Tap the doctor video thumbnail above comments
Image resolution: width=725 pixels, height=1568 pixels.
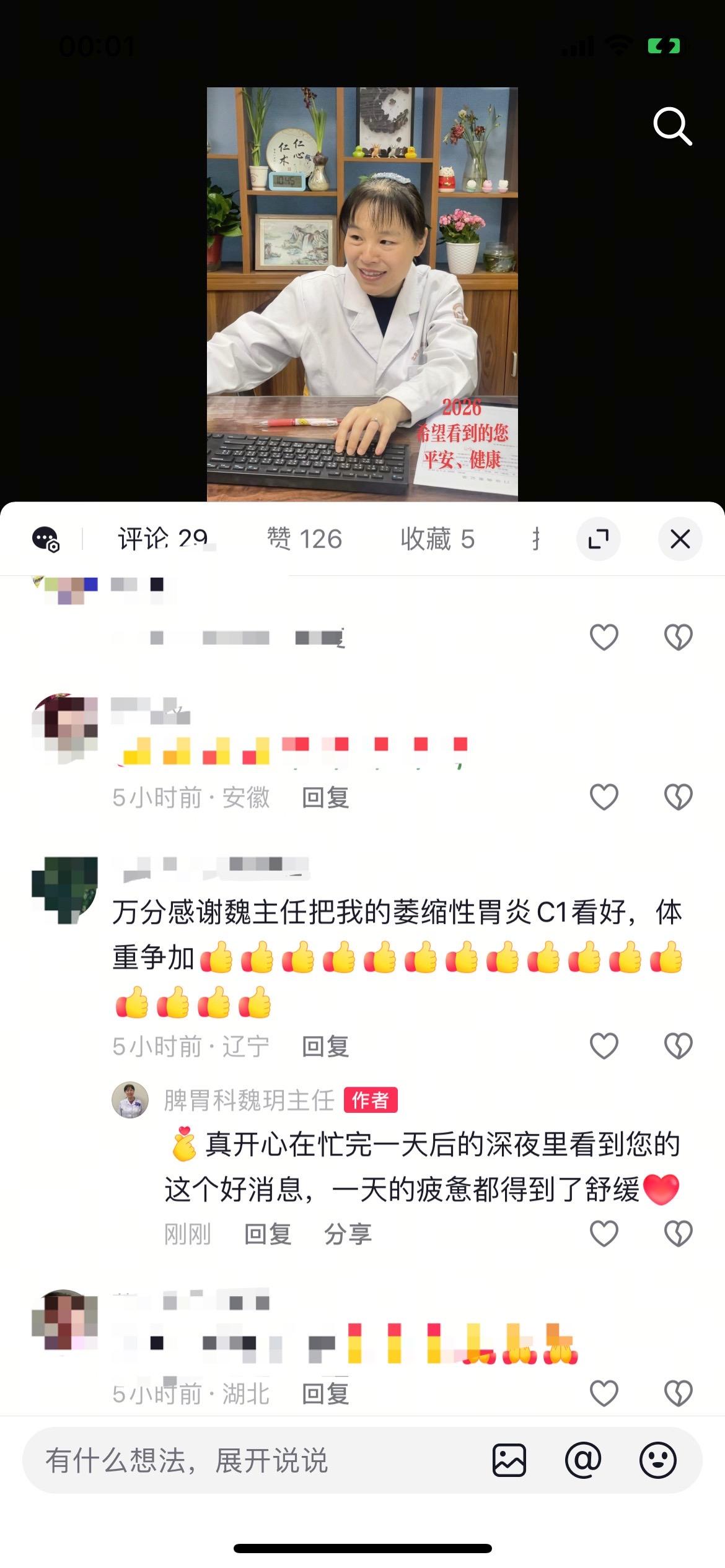[x=362, y=291]
